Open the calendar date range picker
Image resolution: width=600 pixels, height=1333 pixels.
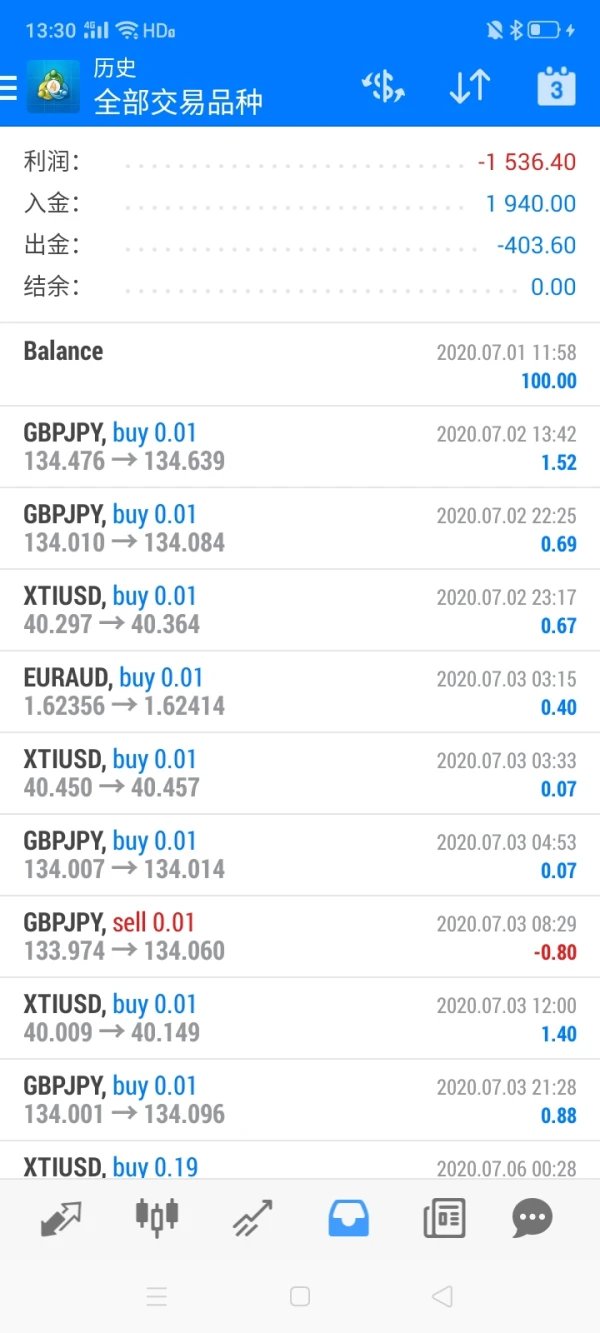coord(556,87)
